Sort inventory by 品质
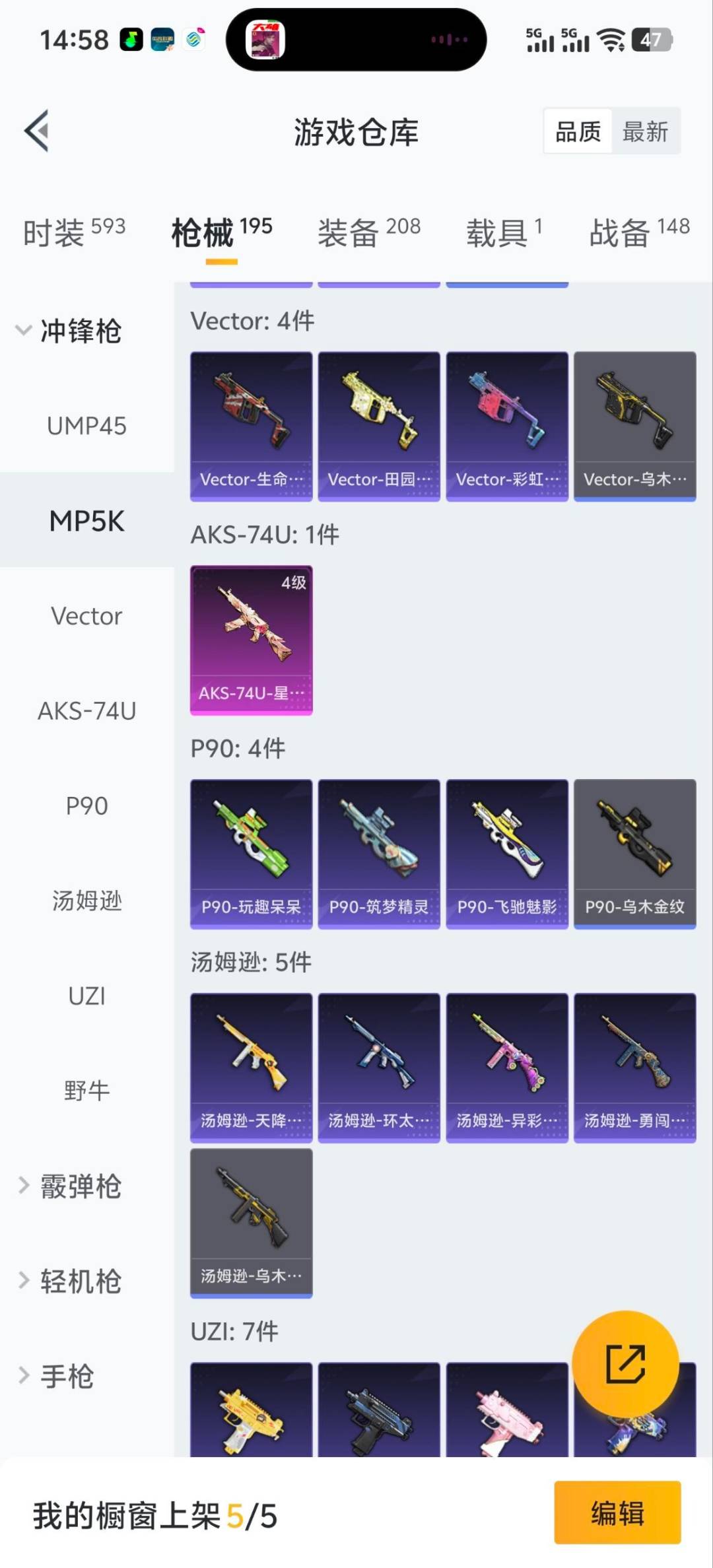 point(576,131)
